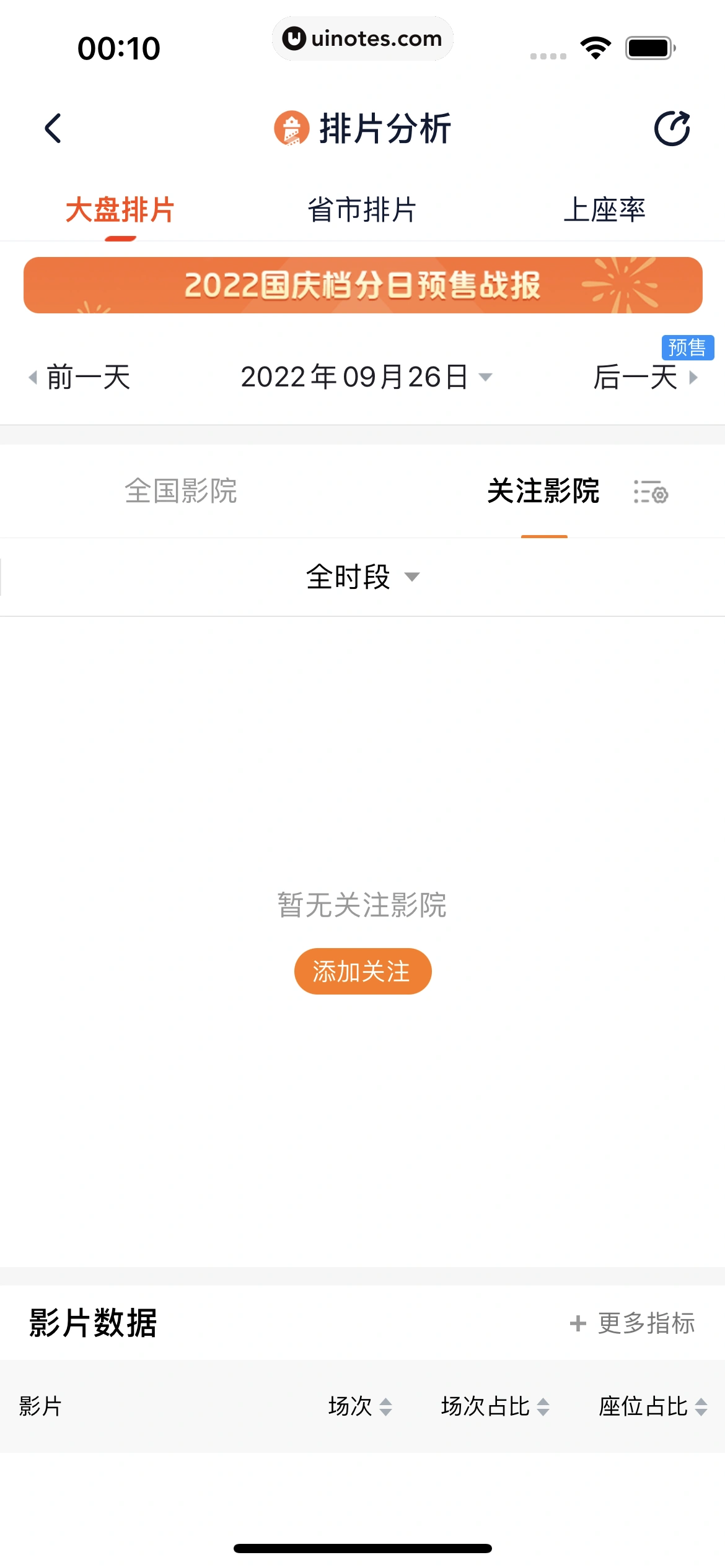Select the 大盘排片 tab
Screen dimensions: 725x1568
(120, 210)
